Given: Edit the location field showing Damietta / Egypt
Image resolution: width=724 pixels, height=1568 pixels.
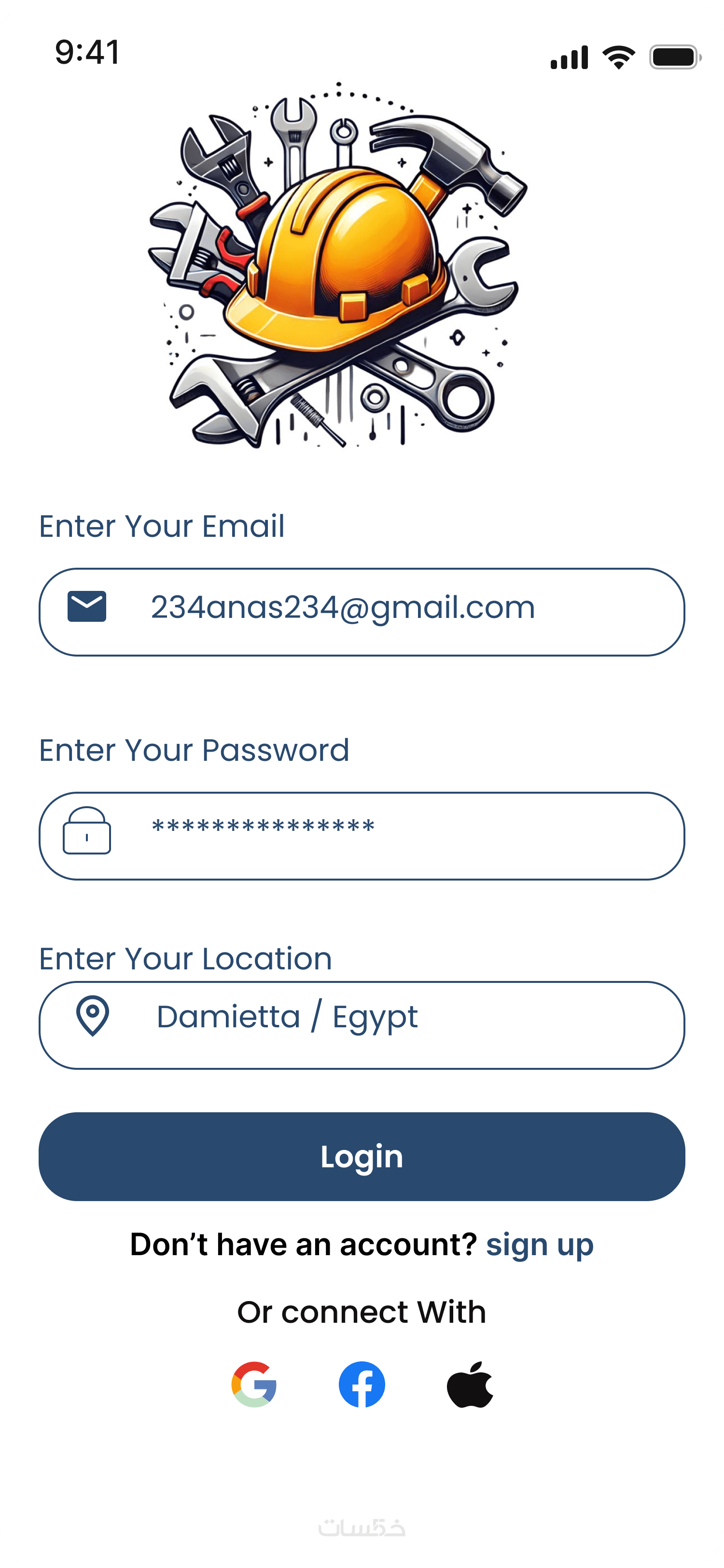Looking at the screenshot, I should (362, 1024).
